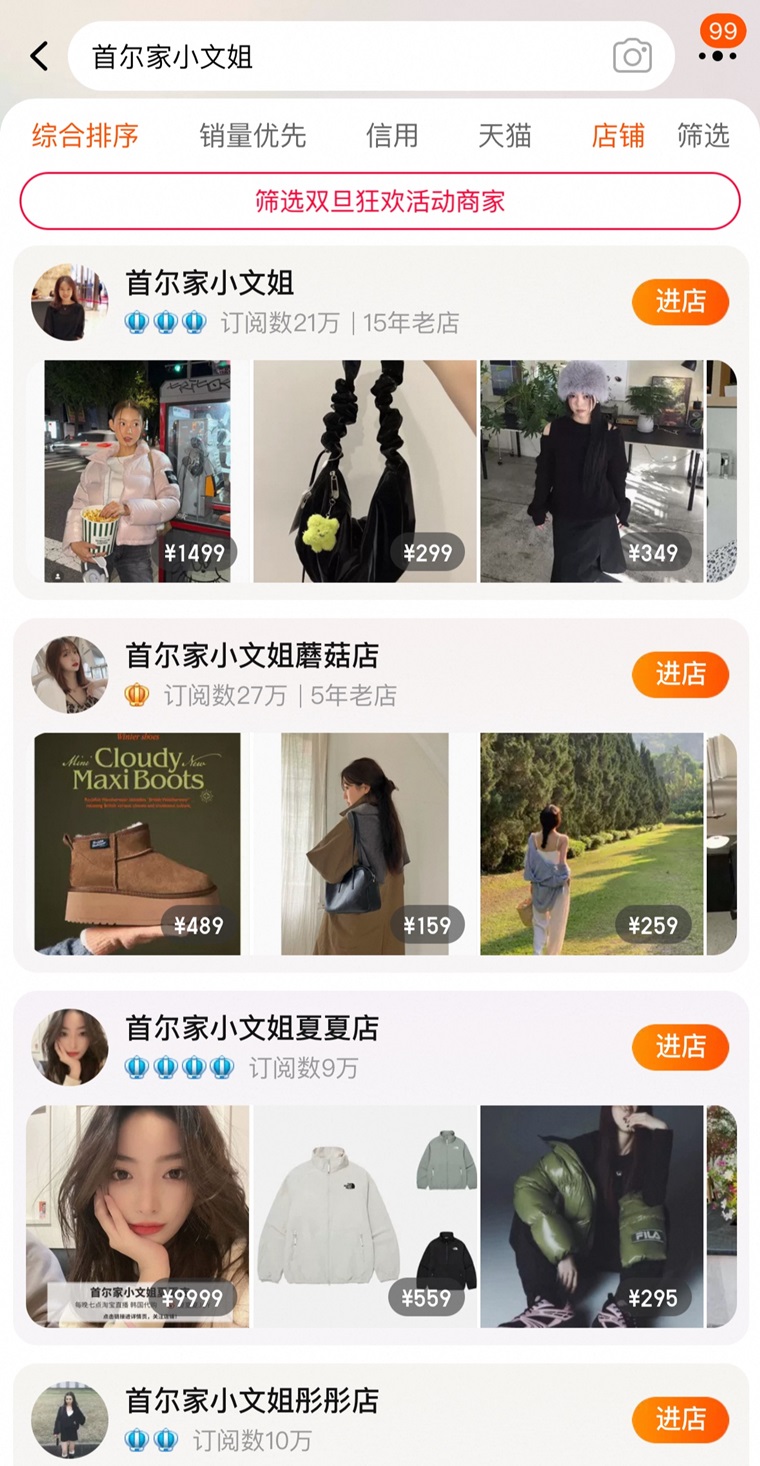Screen dimensions: 760x1466
Task: Open the ¥295 green puffer jacket product
Action: point(592,1216)
